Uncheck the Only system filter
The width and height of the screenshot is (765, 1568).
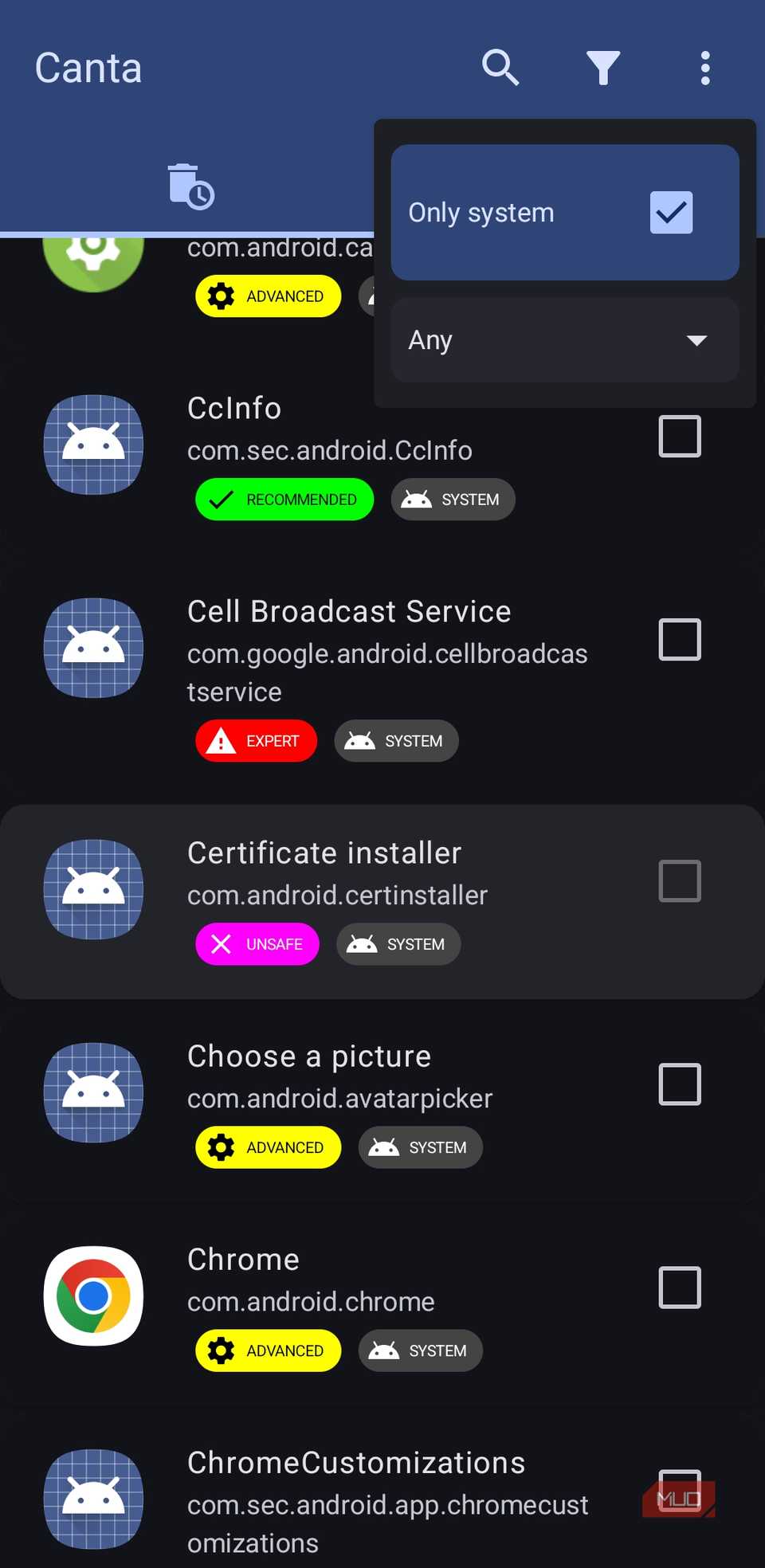(670, 211)
